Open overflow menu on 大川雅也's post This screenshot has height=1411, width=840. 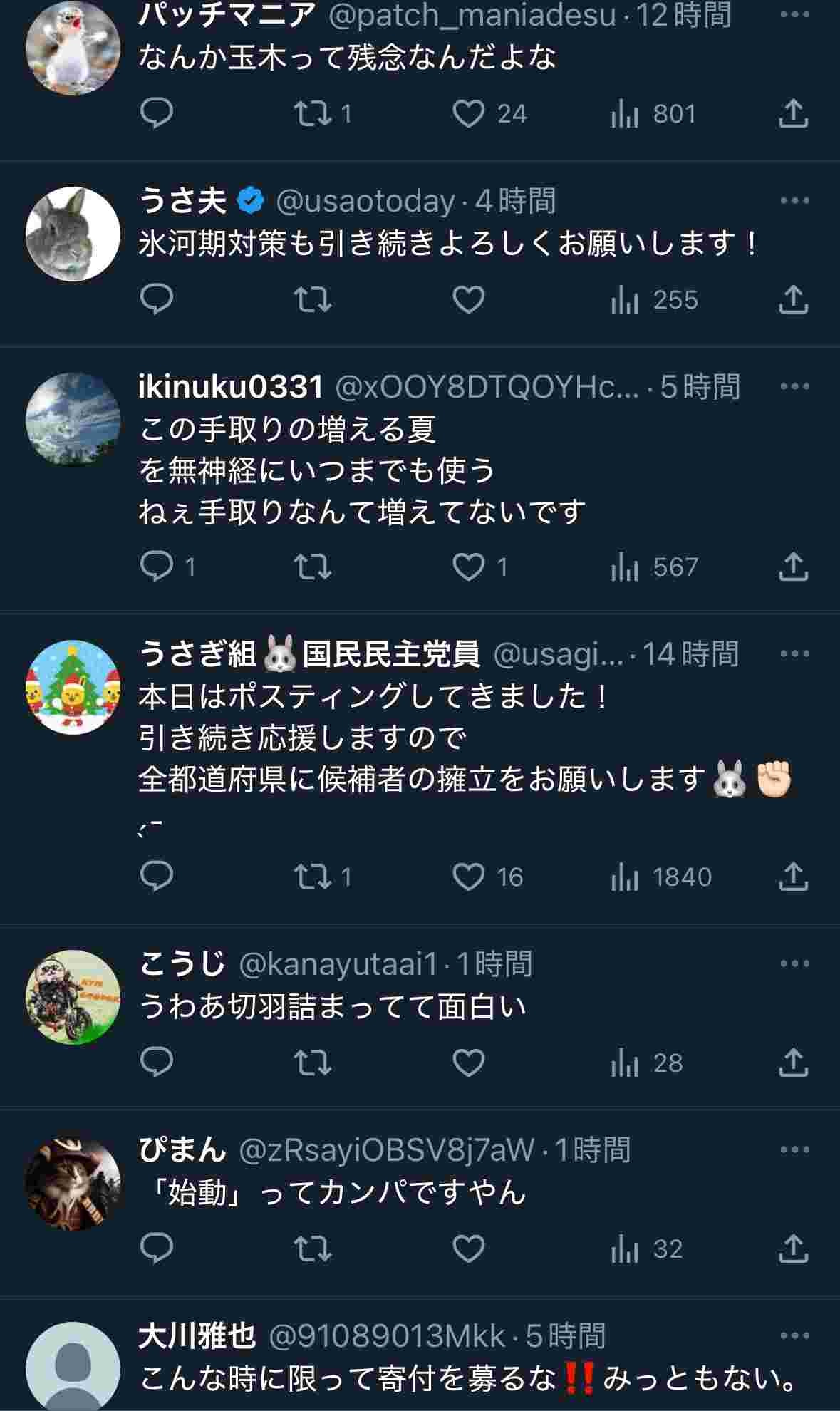(x=794, y=1335)
